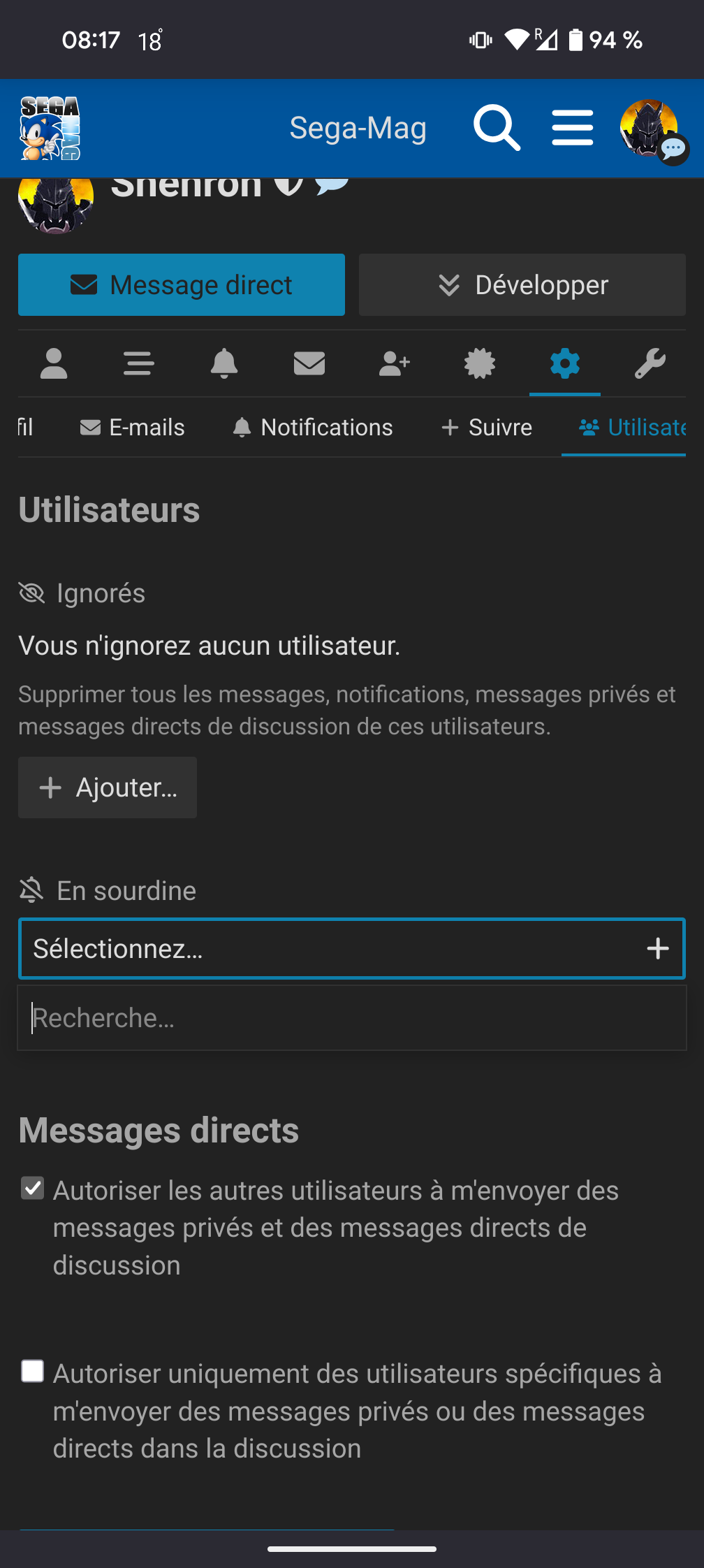Focus the Recherche input field

352,1018
